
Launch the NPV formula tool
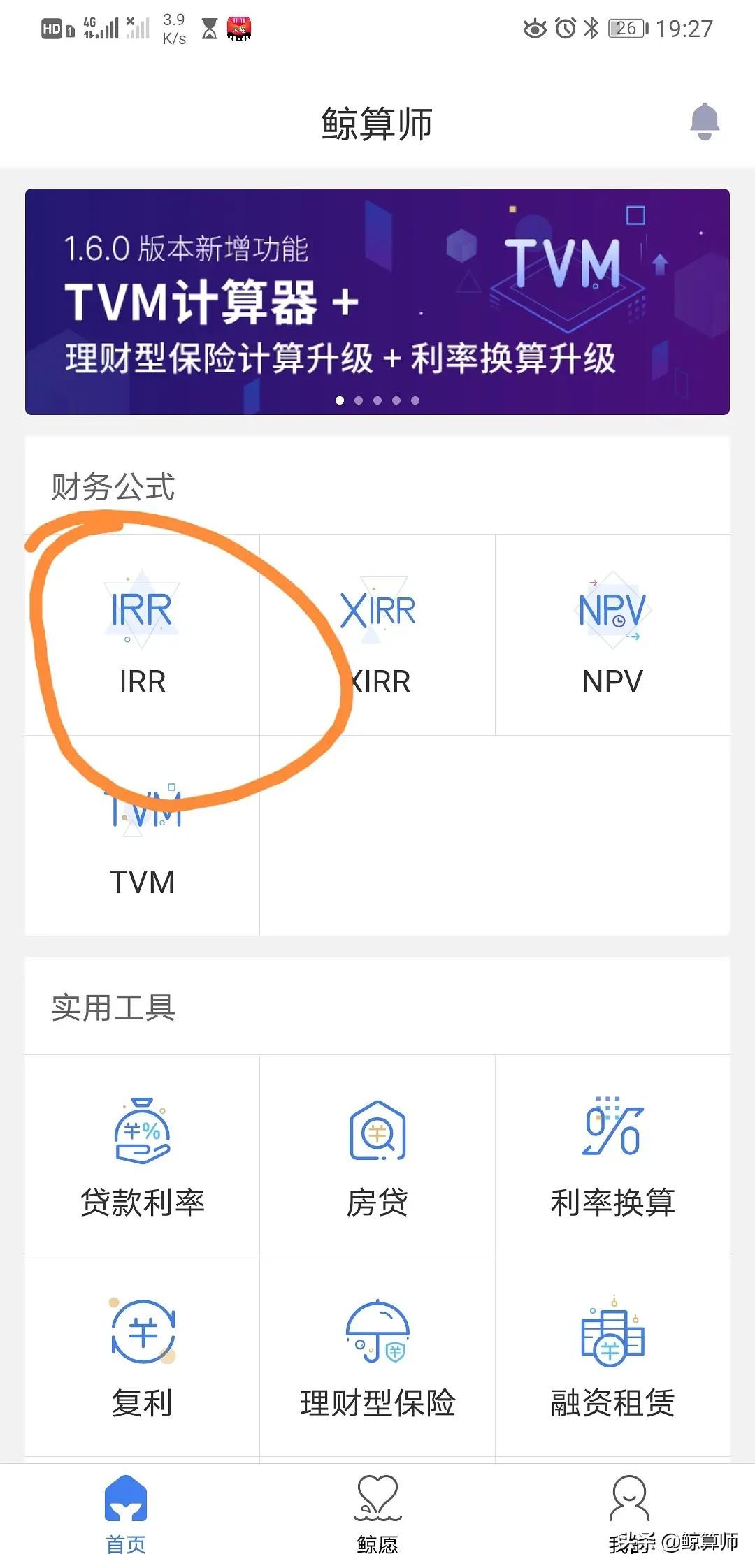(x=612, y=634)
